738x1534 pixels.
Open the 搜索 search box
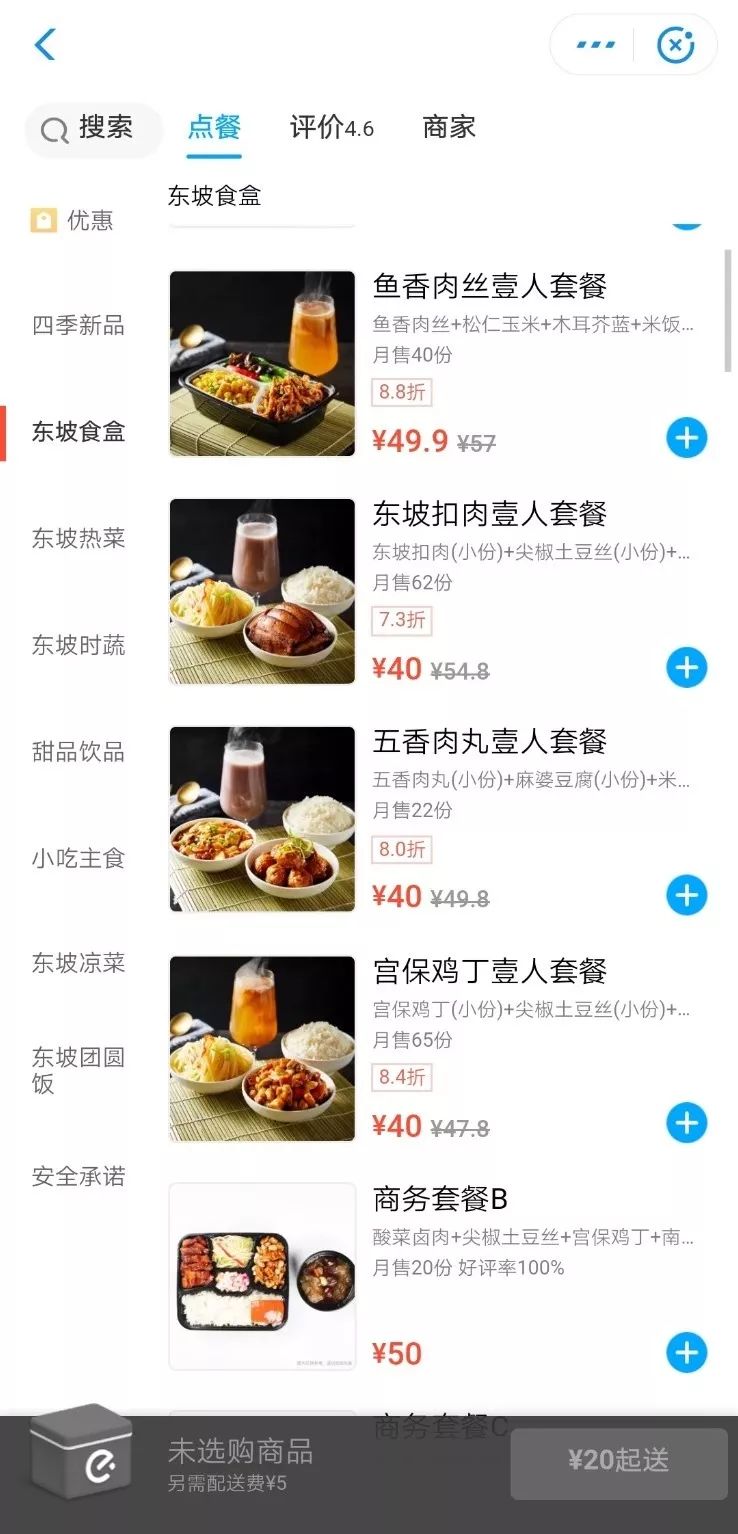click(94, 129)
